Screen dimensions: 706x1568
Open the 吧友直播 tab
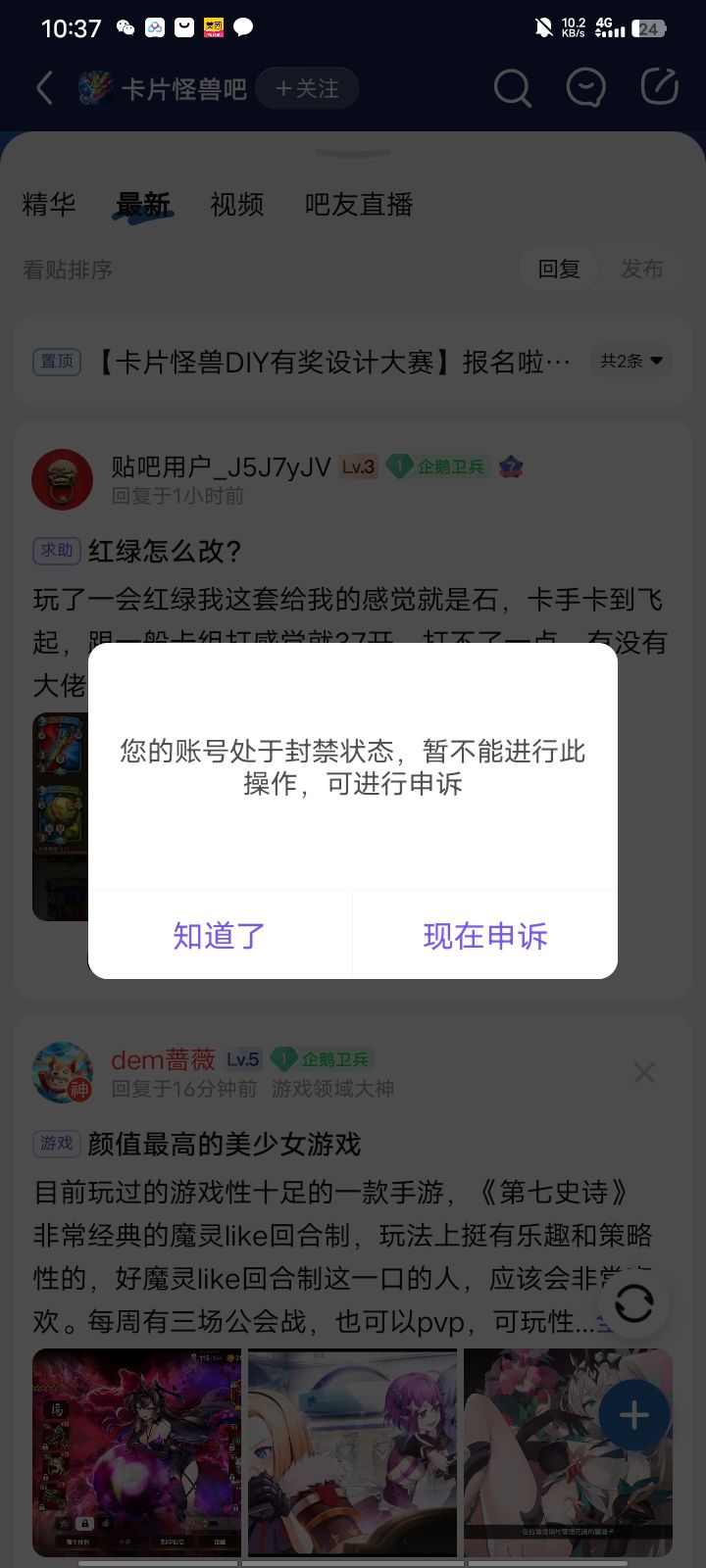[358, 205]
